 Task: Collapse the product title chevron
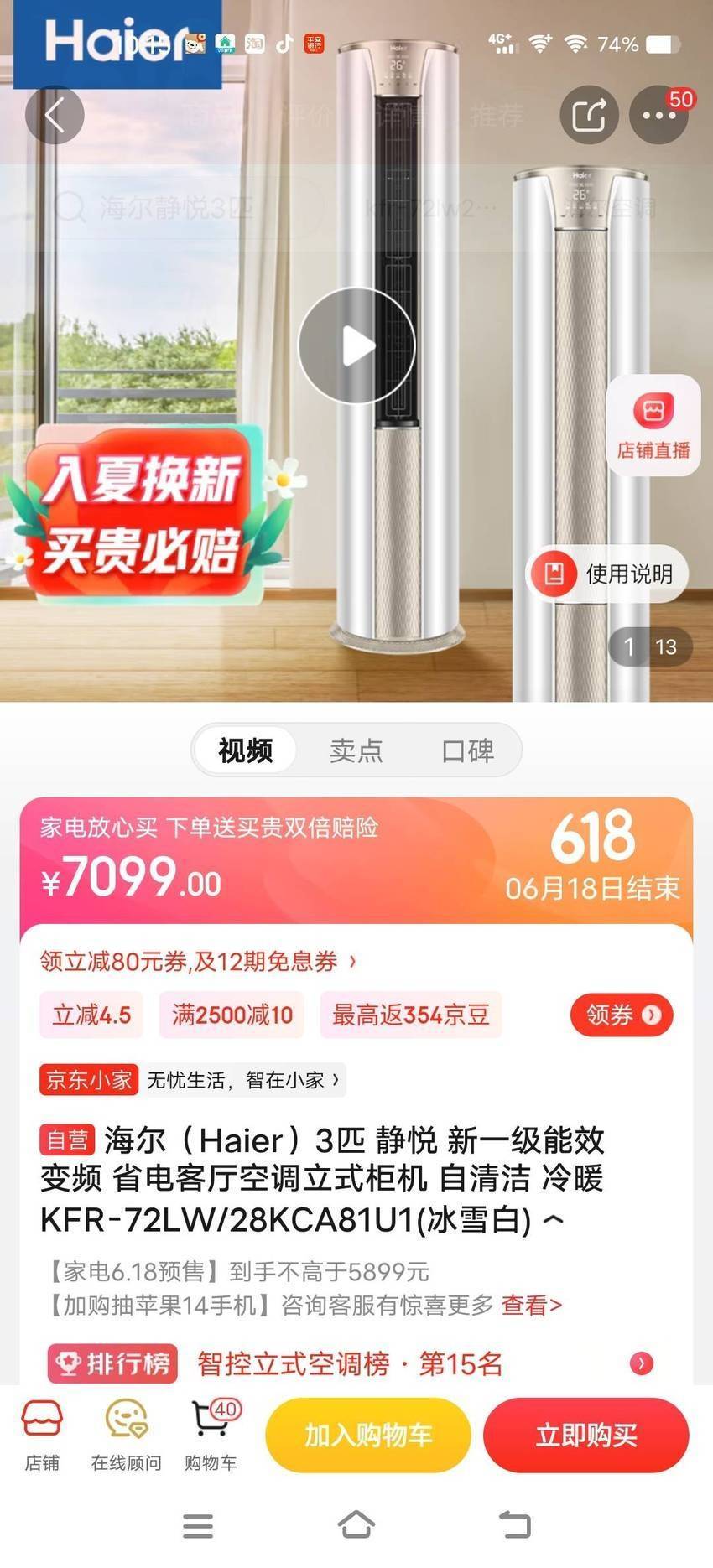(x=554, y=1220)
